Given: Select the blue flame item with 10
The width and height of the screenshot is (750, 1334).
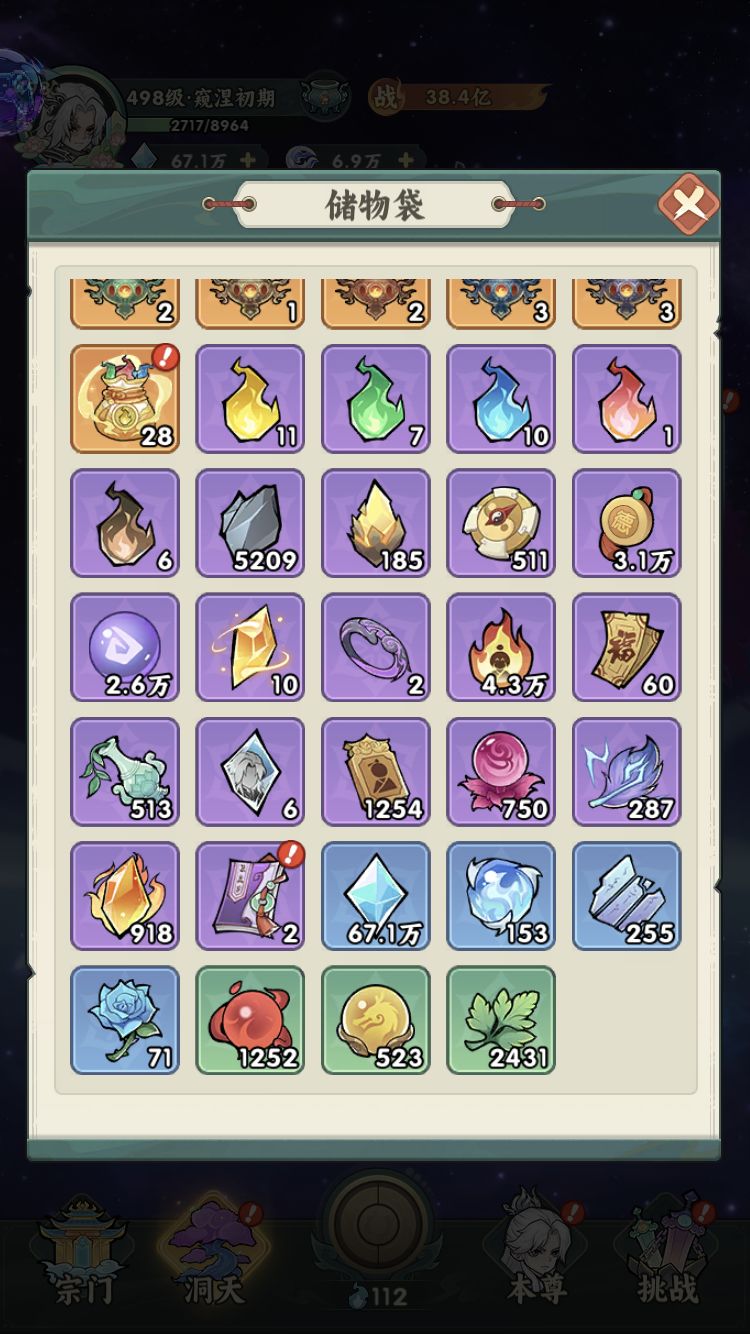Looking at the screenshot, I should [501, 399].
